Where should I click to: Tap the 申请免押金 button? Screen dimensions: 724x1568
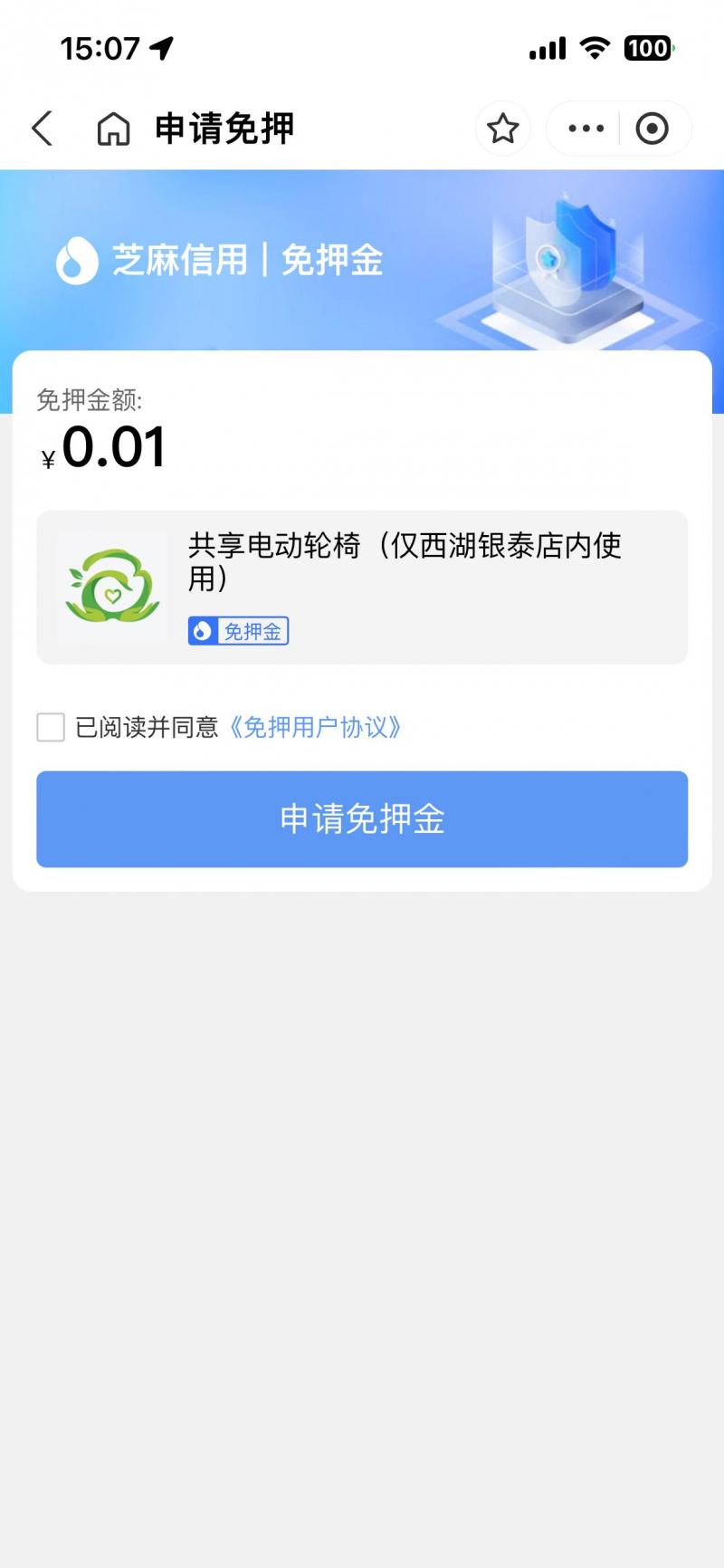(x=362, y=818)
